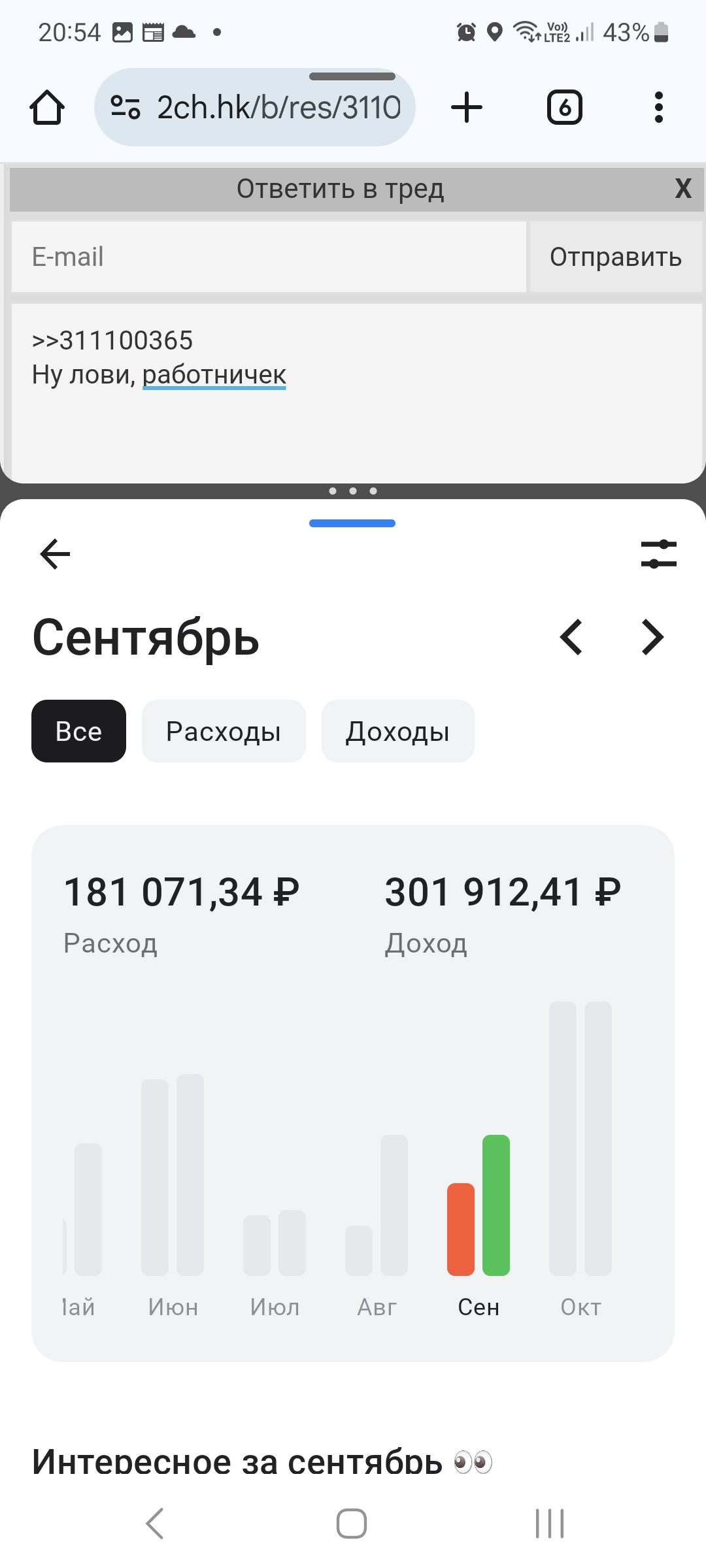The image size is (706, 1568).
Task: Open a new browser tab
Action: [x=467, y=107]
